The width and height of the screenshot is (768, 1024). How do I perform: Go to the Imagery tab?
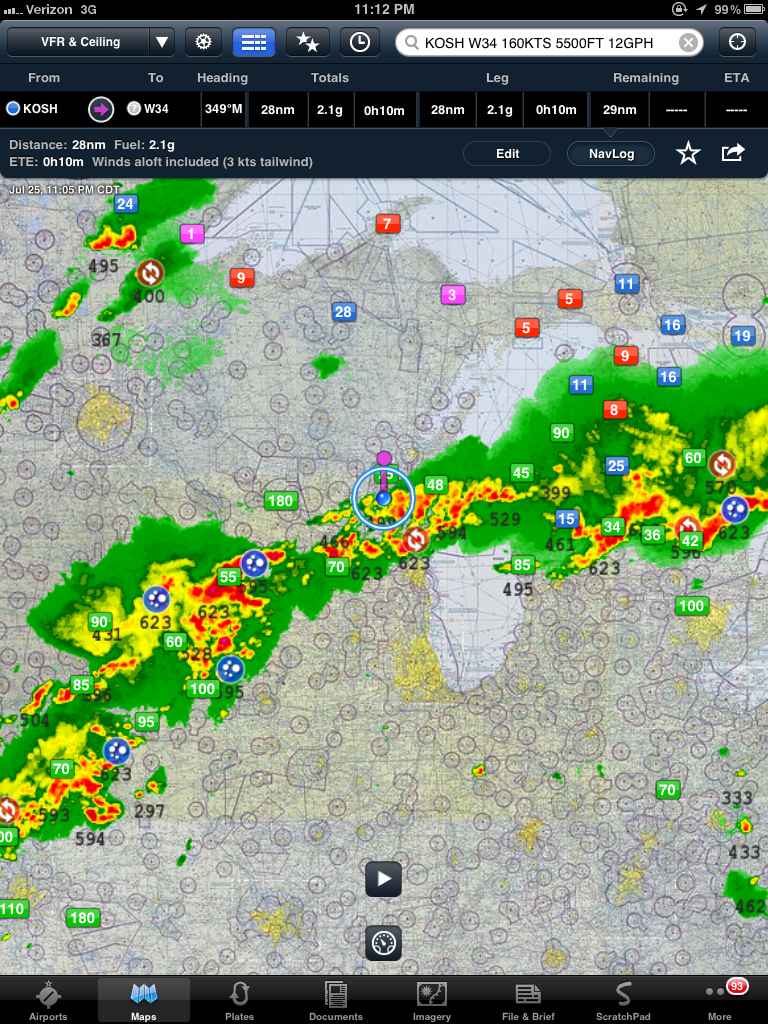(x=432, y=1000)
